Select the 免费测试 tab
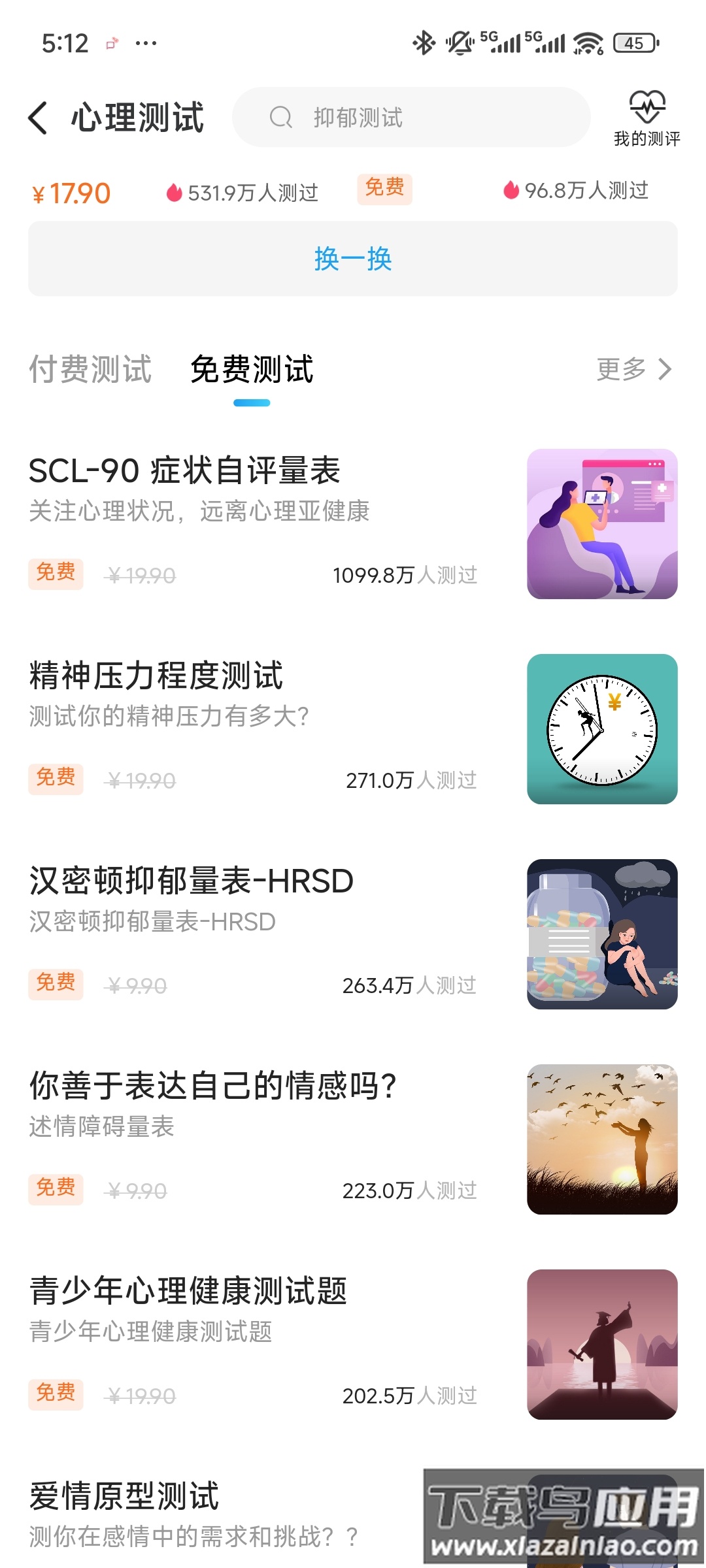Image resolution: width=706 pixels, height=1568 pixels. (252, 369)
